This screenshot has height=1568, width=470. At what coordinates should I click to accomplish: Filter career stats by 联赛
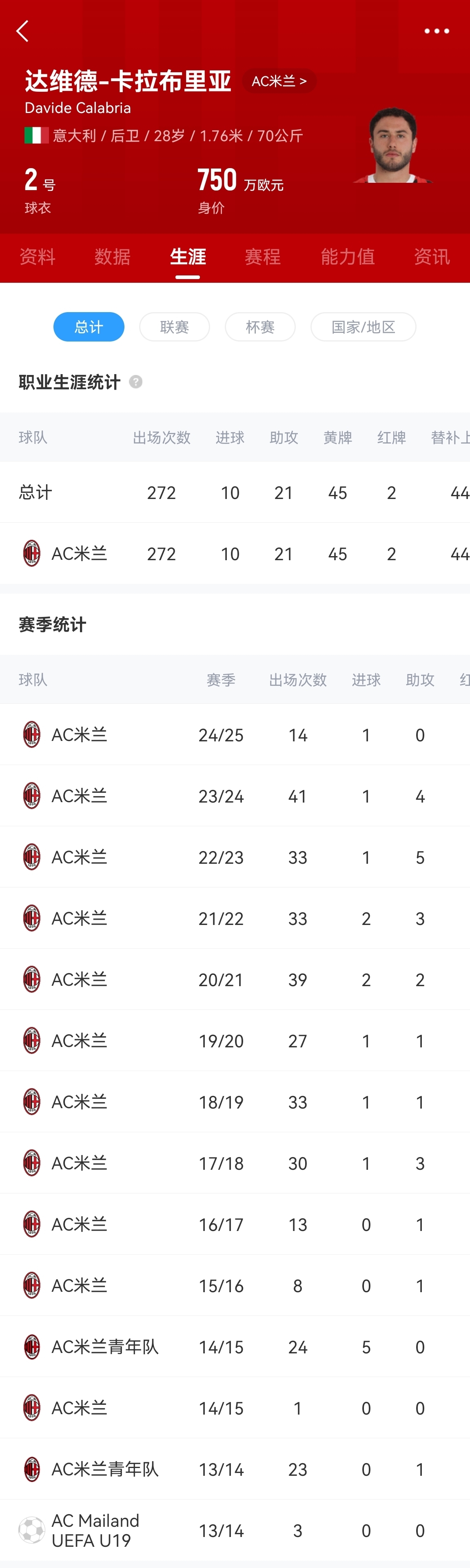175,327
